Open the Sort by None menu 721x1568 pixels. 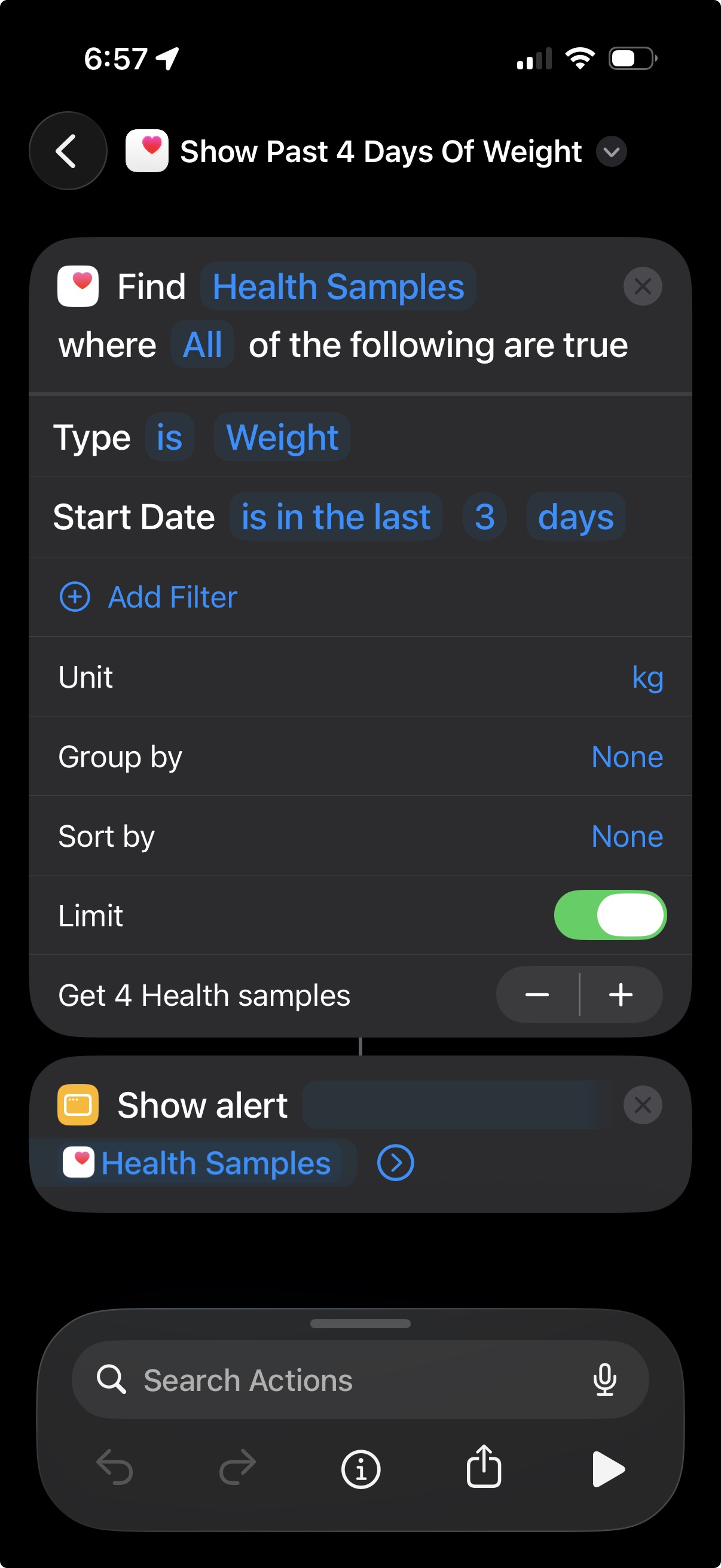(626, 836)
